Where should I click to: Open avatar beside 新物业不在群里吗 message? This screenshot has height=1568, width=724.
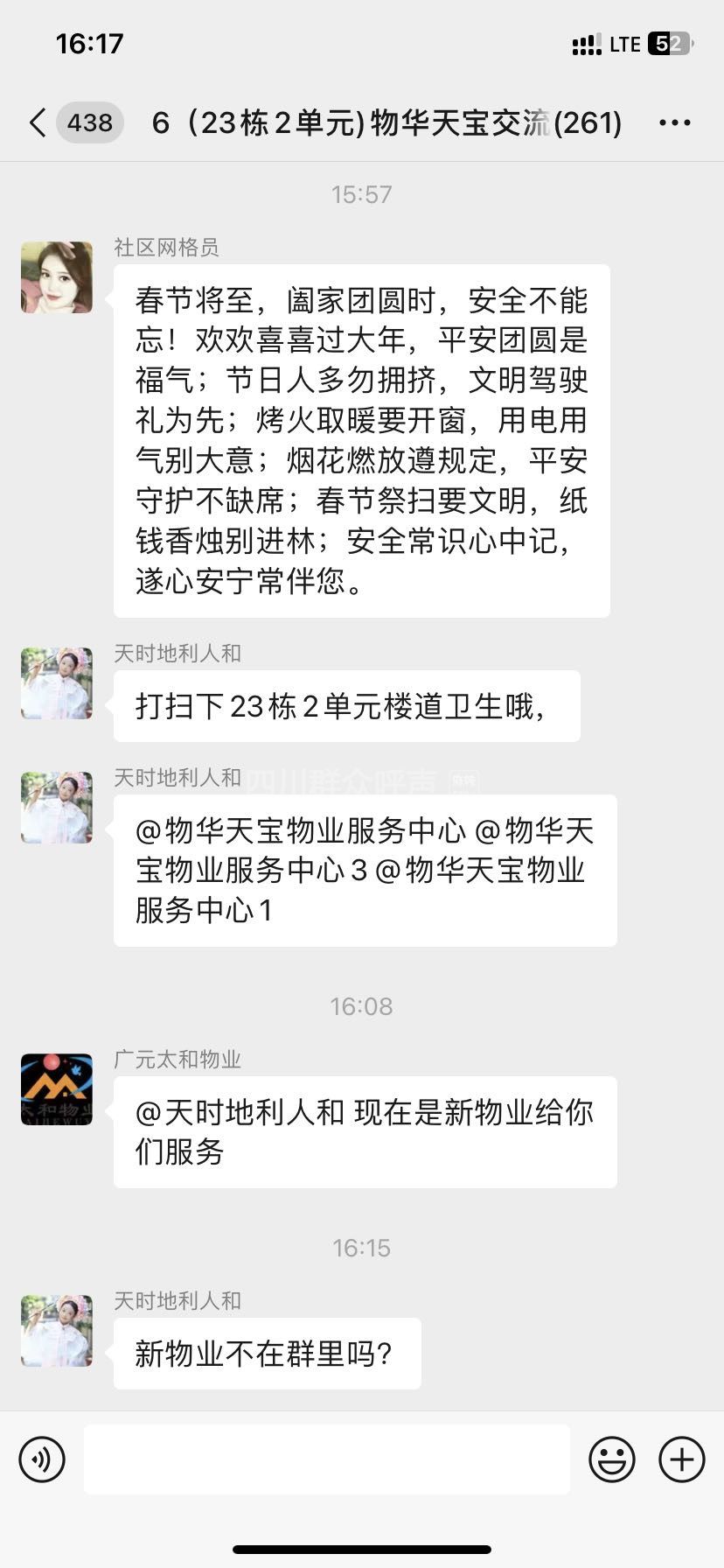pyautogui.click(x=57, y=1331)
